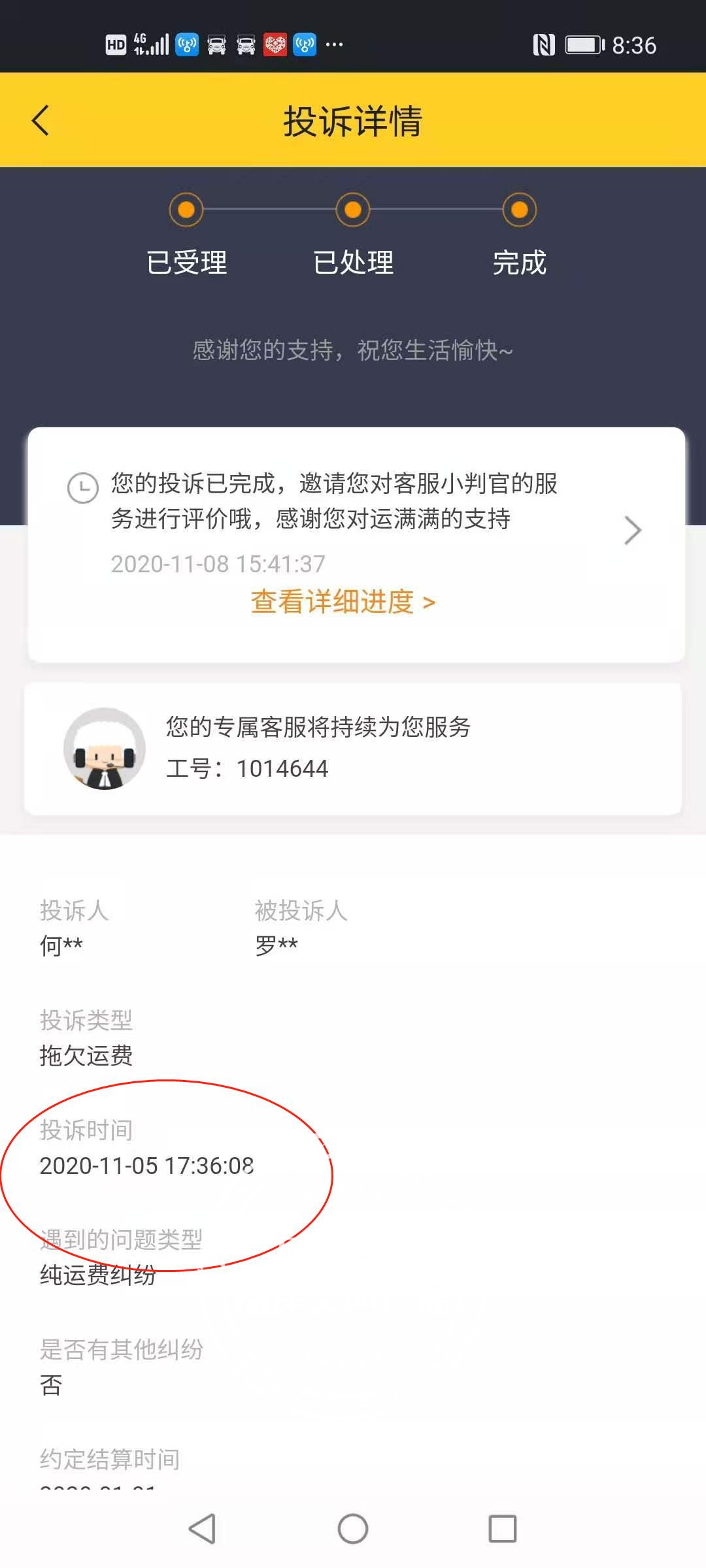Viewport: 706px width, 1568px height.
Task: Select the 已处理 progress dot
Action: tap(352, 210)
